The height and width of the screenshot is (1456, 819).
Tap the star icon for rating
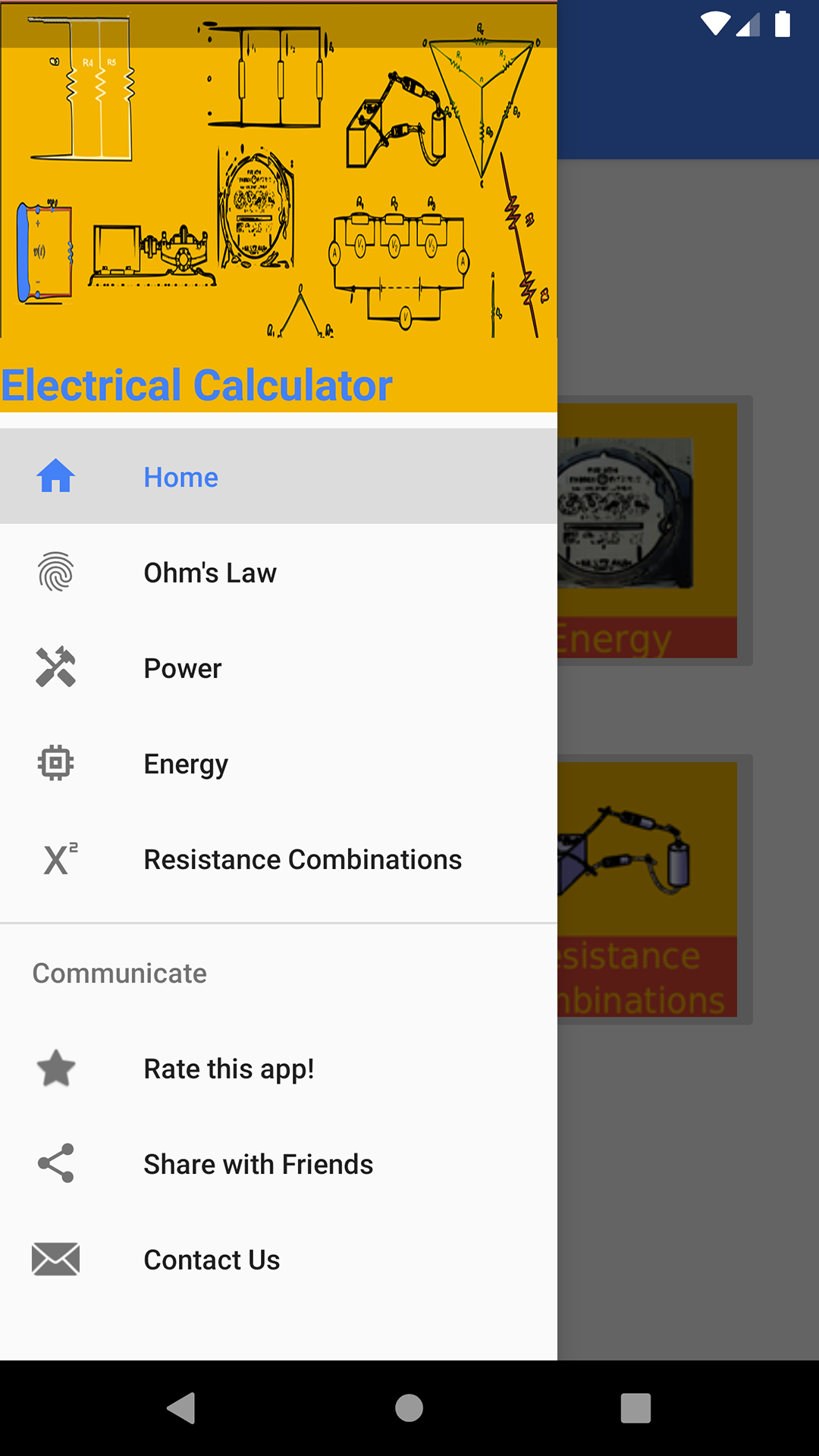(55, 1068)
